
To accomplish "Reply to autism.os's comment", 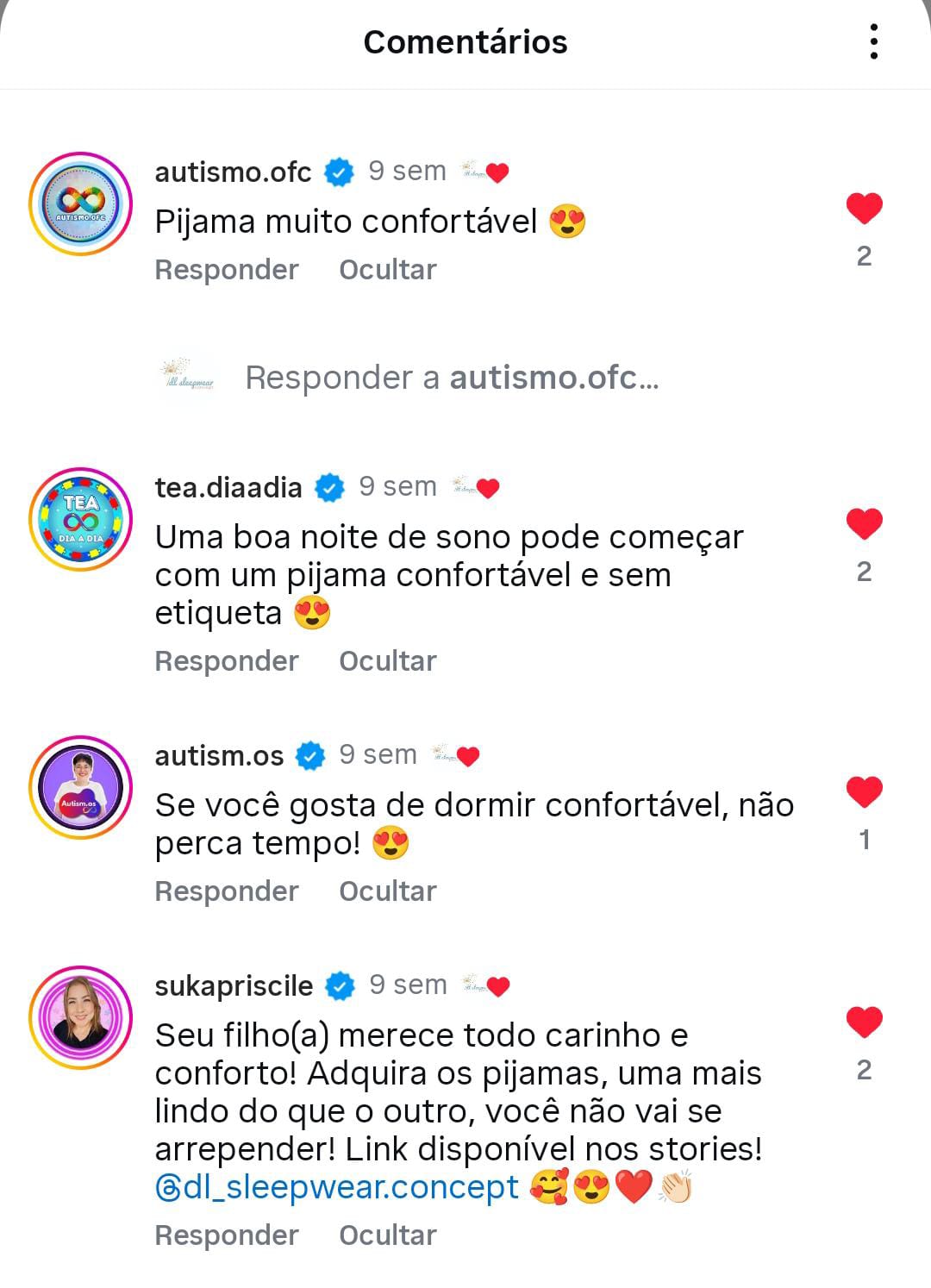I will 227,891.
